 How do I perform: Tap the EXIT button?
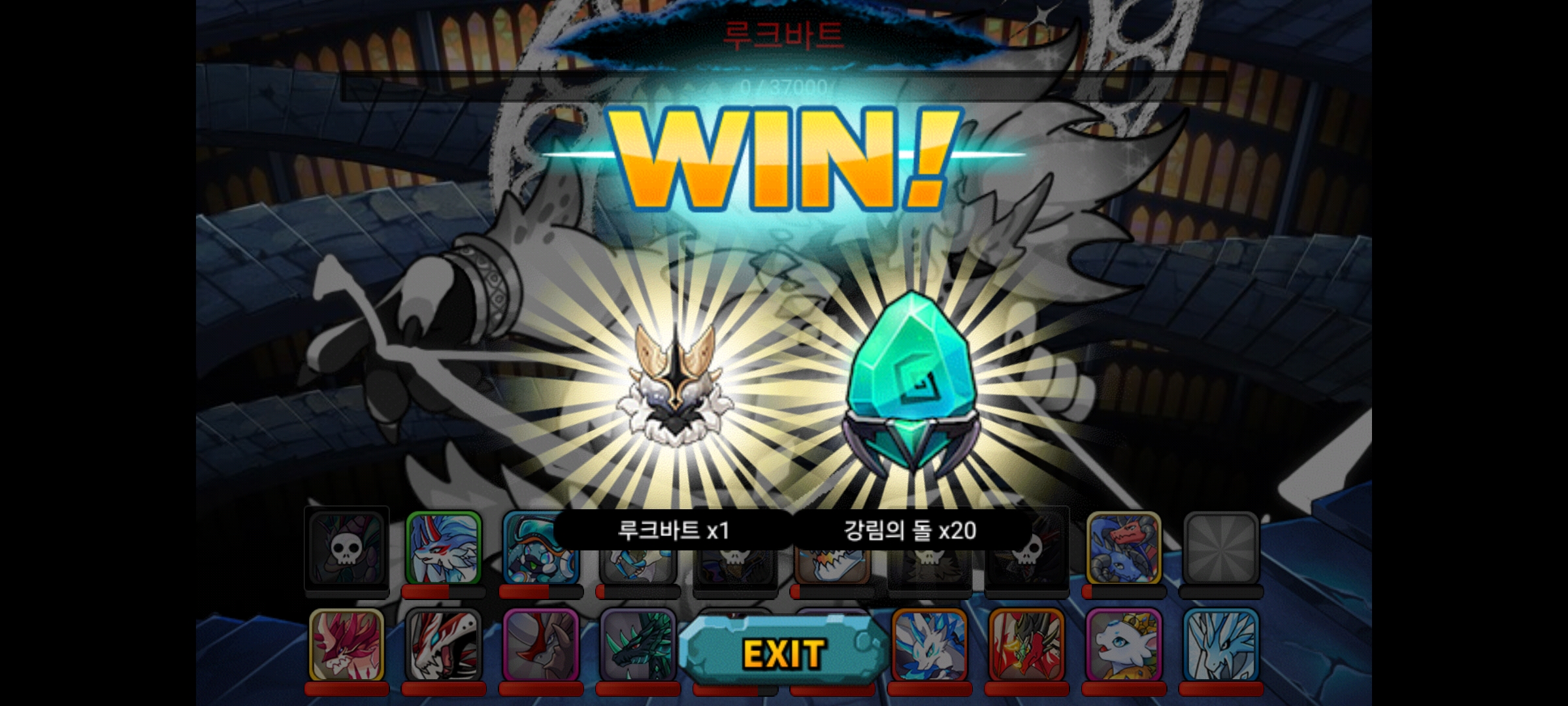783,653
